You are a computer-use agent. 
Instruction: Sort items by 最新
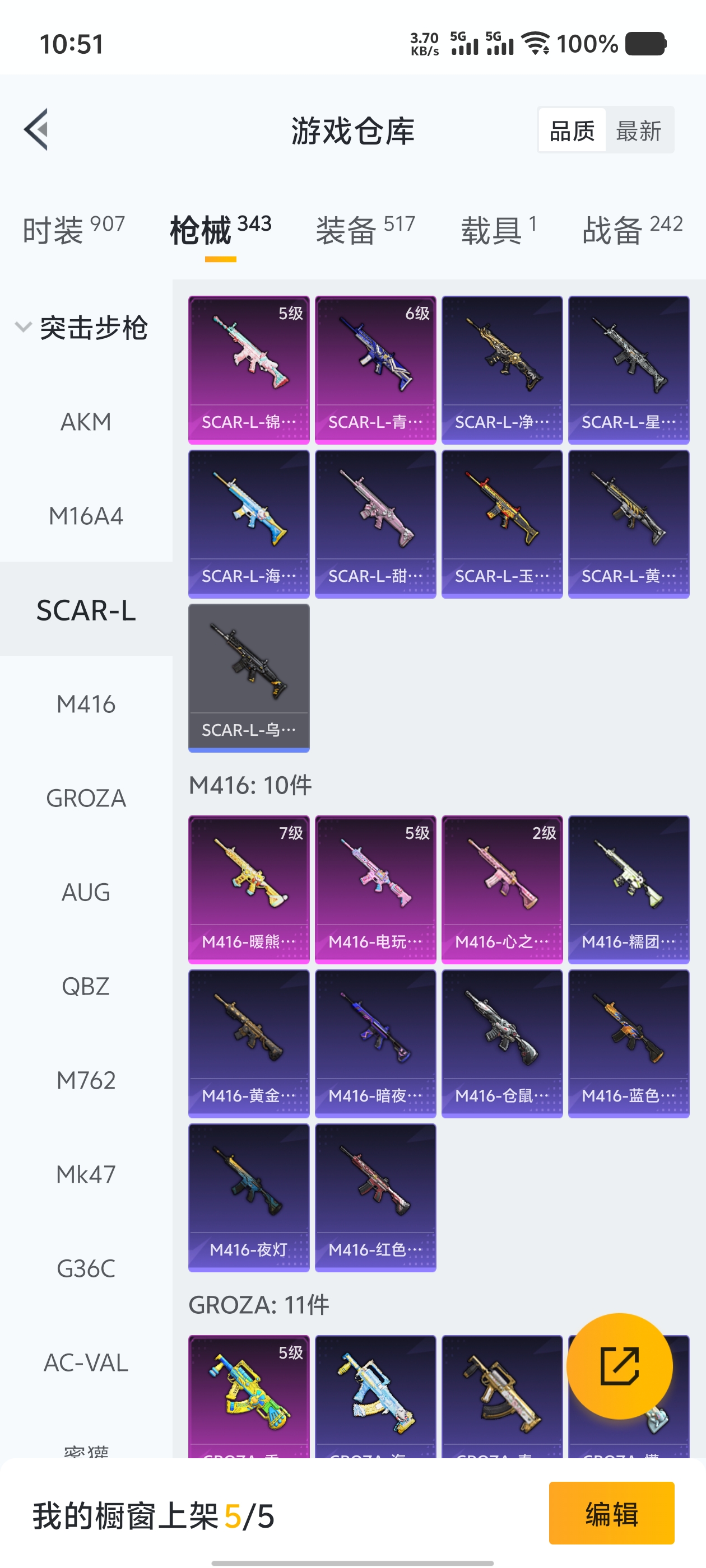(x=638, y=130)
